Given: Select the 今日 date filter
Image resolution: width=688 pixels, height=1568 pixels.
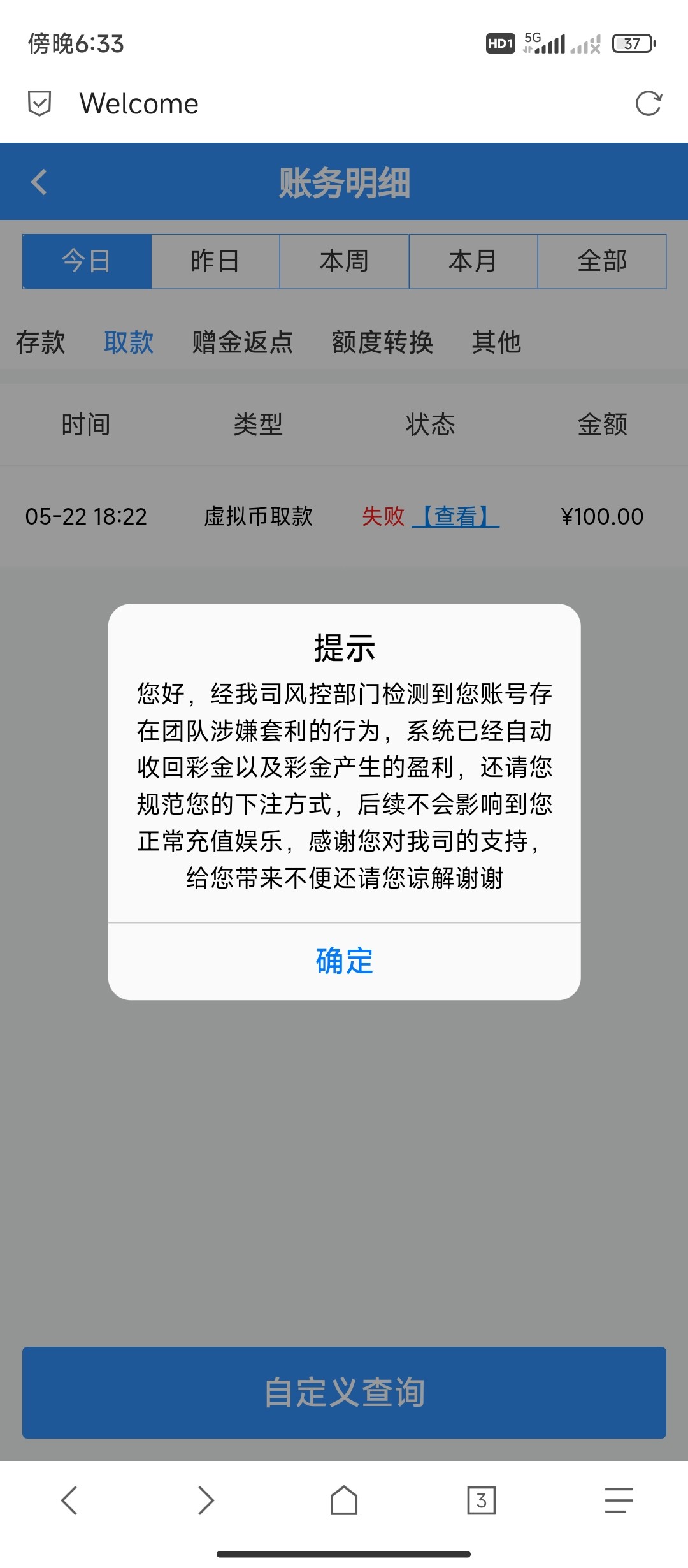Looking at the screenshot, I should pos(87,261).
